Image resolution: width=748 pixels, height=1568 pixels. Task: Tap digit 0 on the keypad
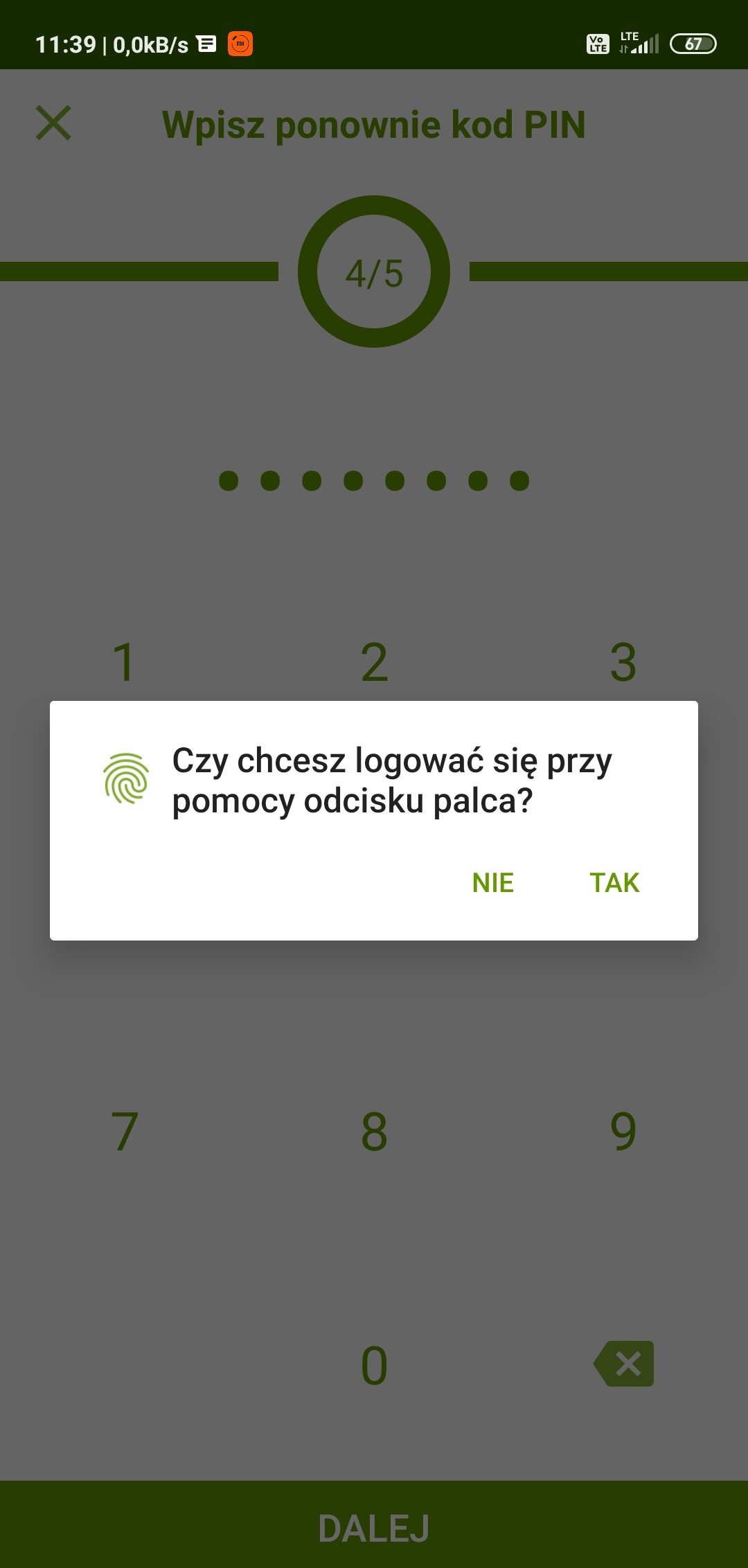pos(374,1366)
